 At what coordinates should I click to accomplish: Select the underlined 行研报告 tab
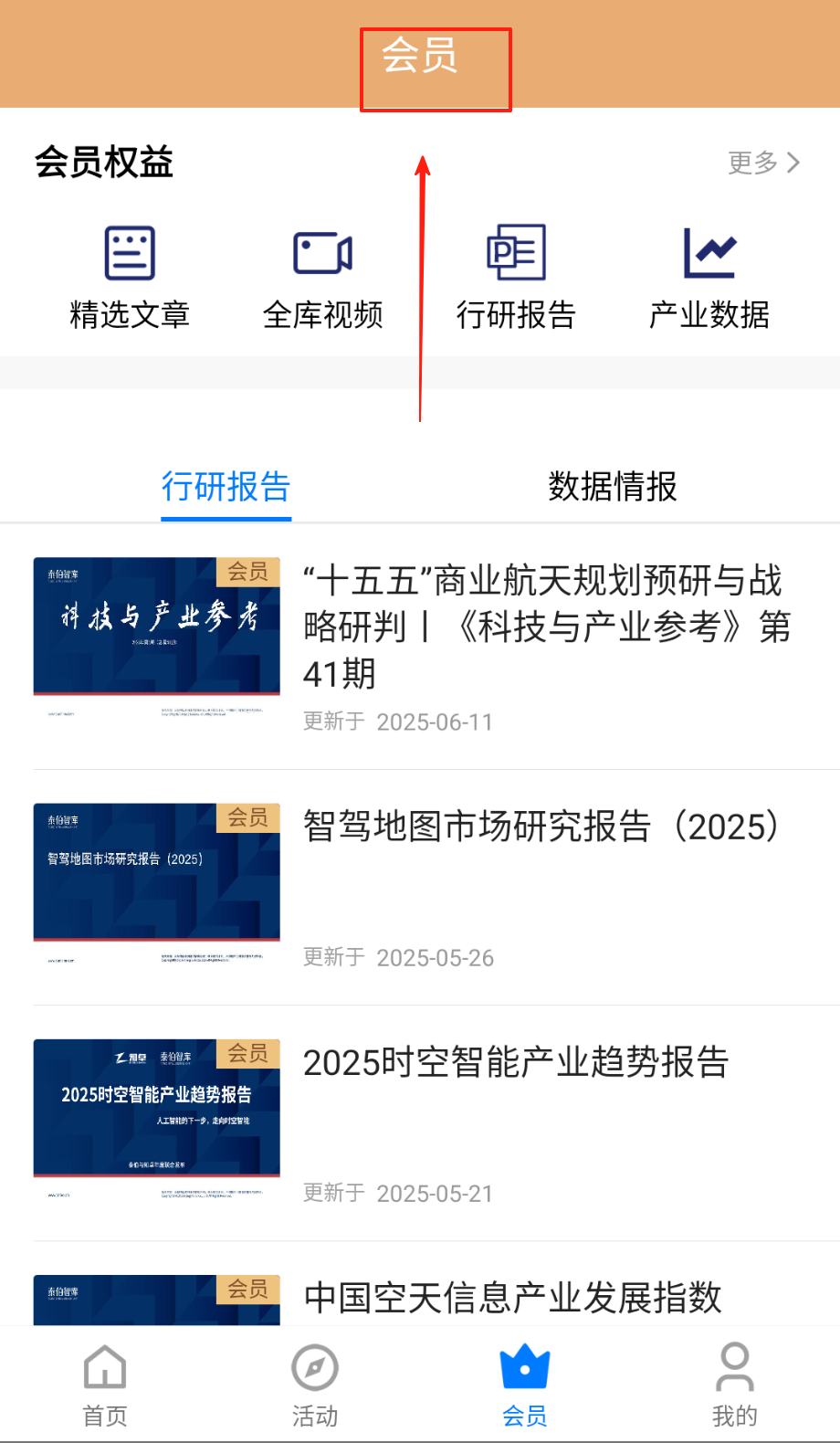(x=226, y=487)
